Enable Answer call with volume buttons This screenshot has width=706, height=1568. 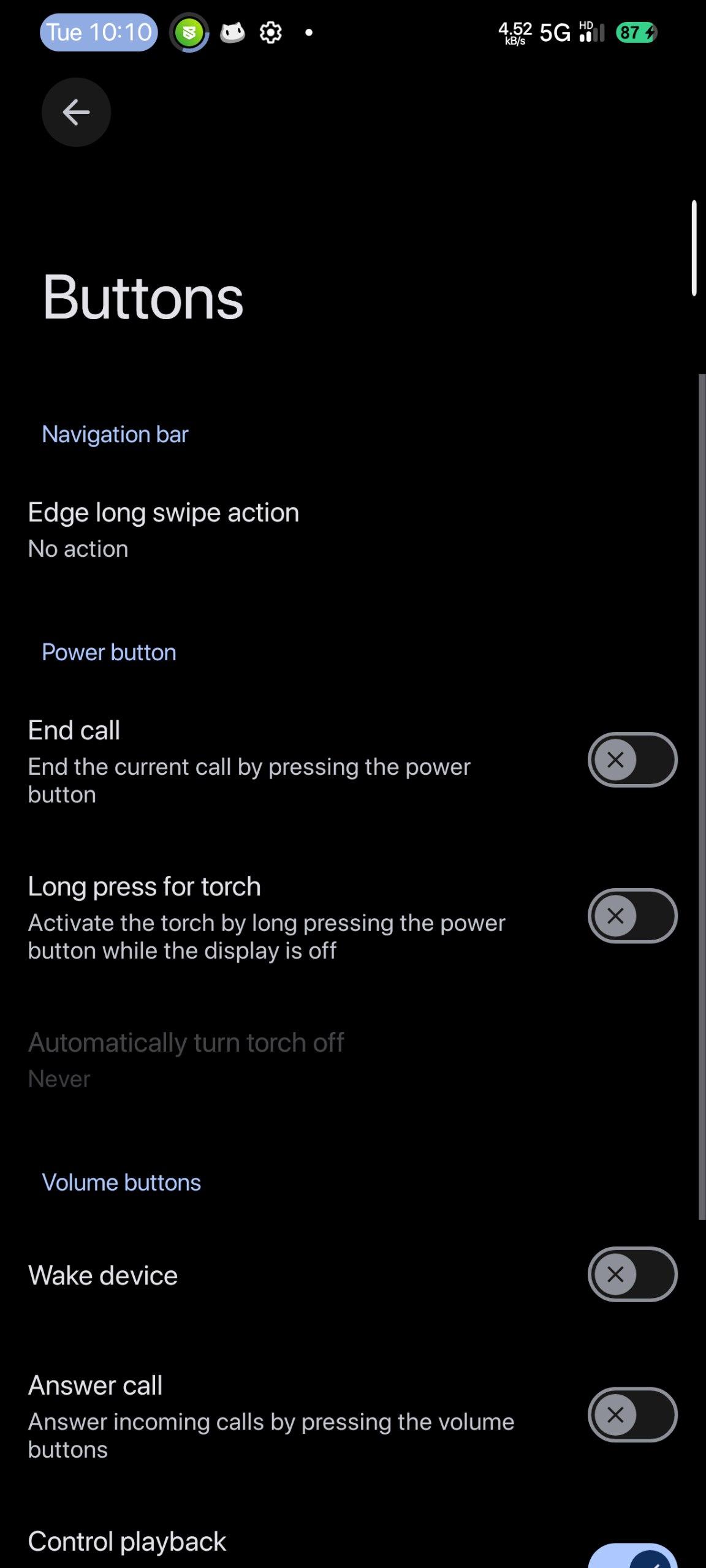(632, 1414)
